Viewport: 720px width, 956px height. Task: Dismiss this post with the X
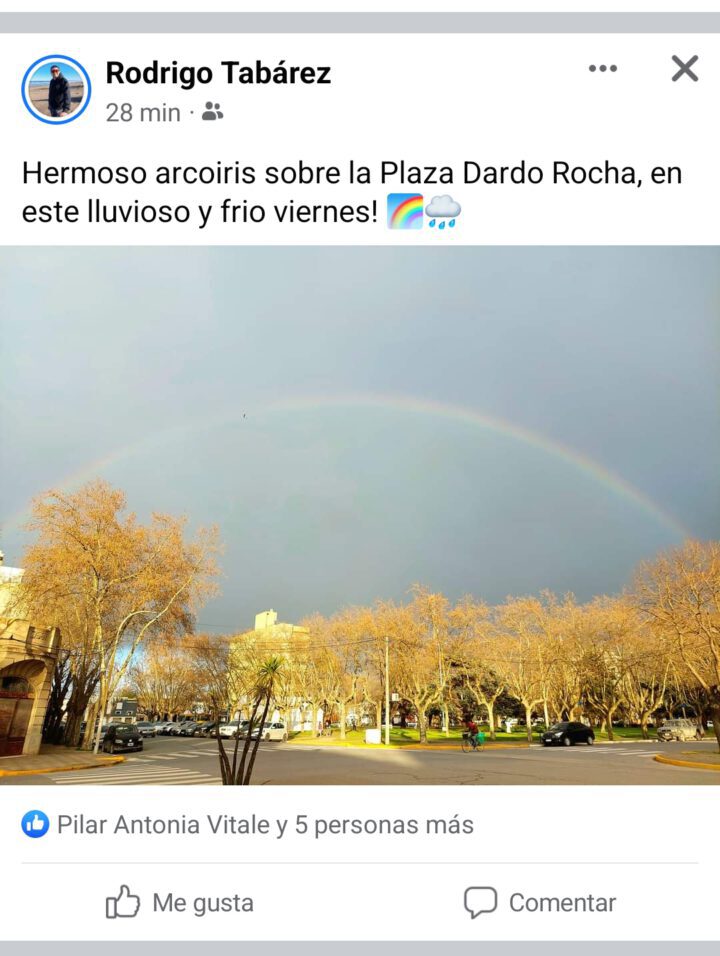coord(684,68)
